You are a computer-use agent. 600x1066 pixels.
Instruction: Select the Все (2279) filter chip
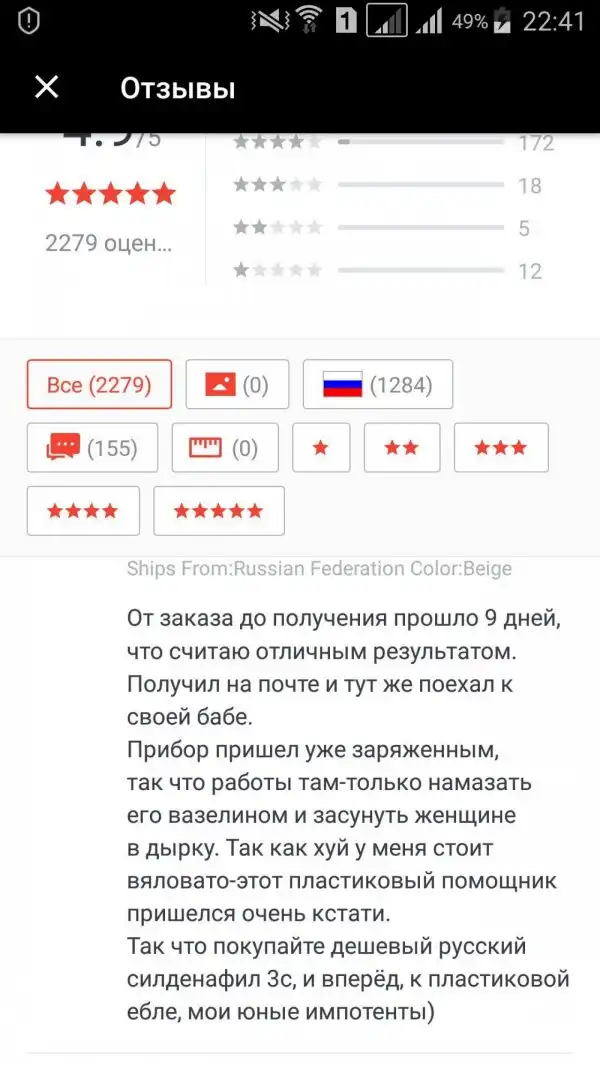click(x=99, y=384)
